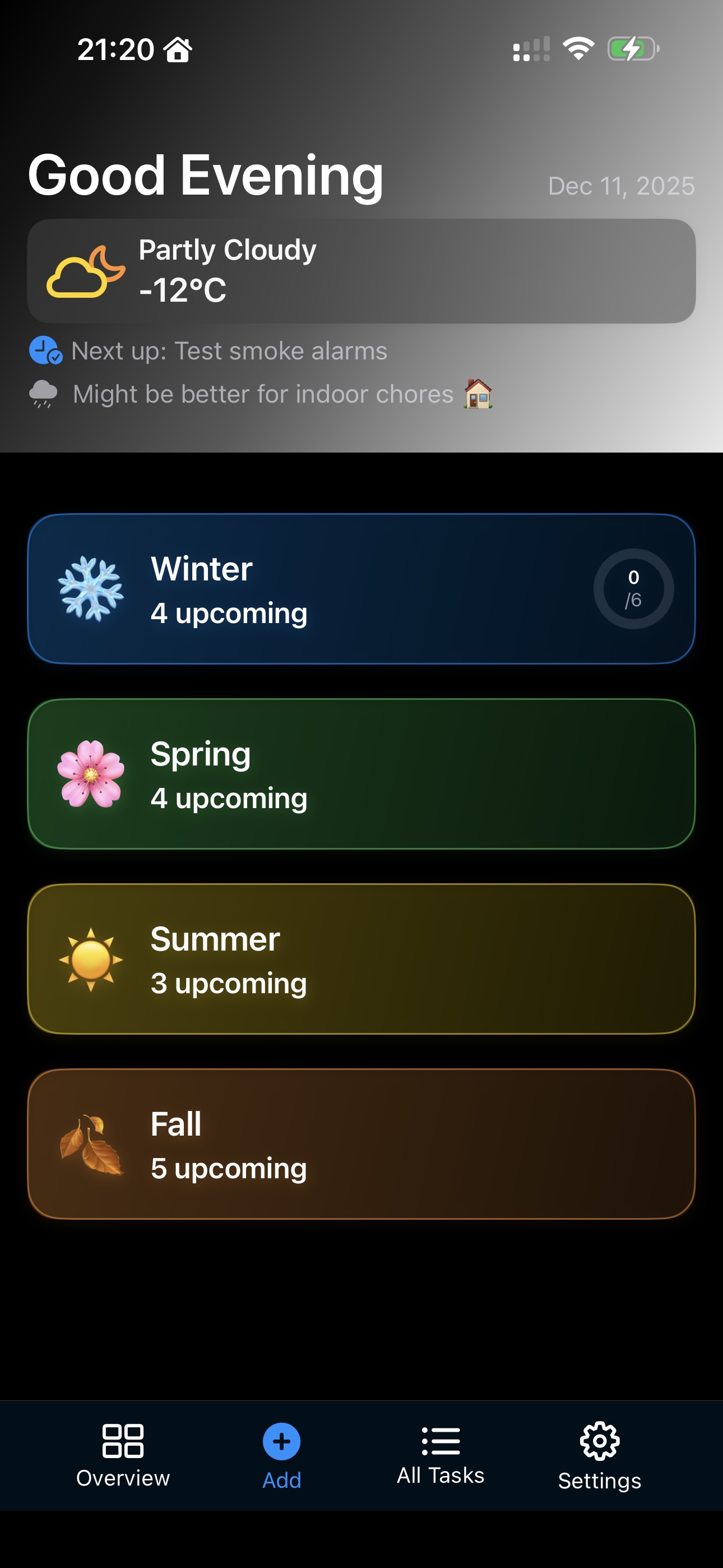
Task: View the Partly Cloudy weather card
Action: 361,271
